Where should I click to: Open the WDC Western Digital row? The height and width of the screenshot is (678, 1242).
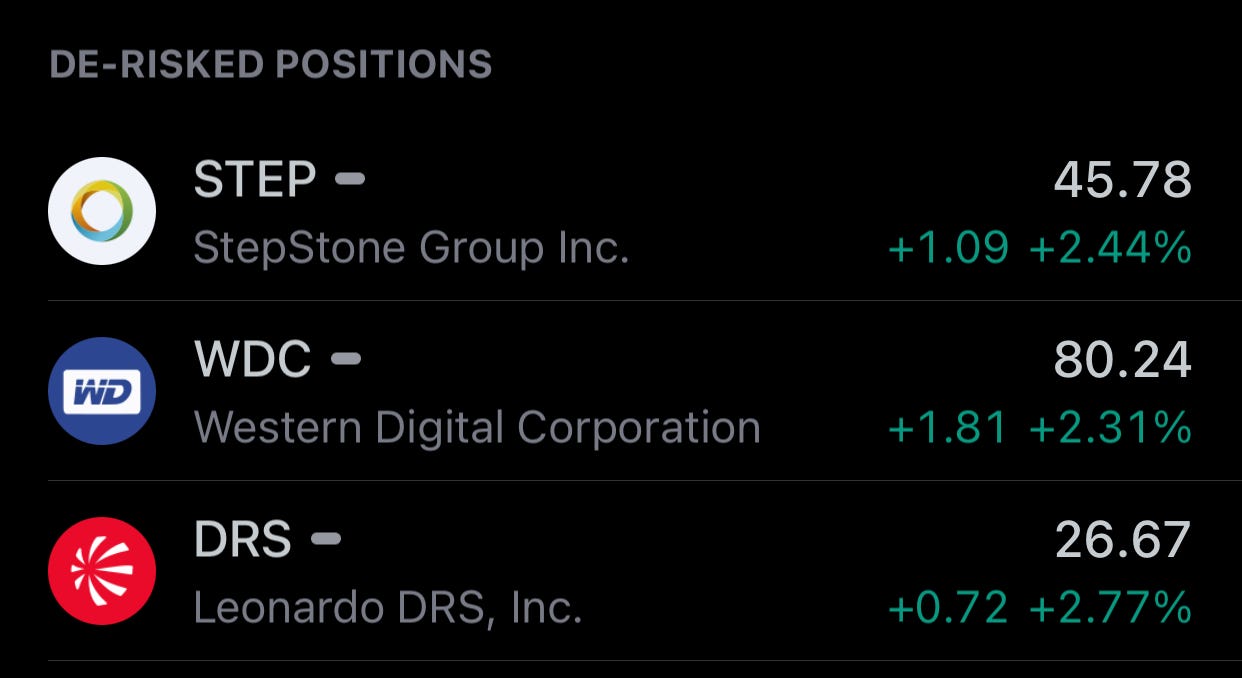pos(621,391)
